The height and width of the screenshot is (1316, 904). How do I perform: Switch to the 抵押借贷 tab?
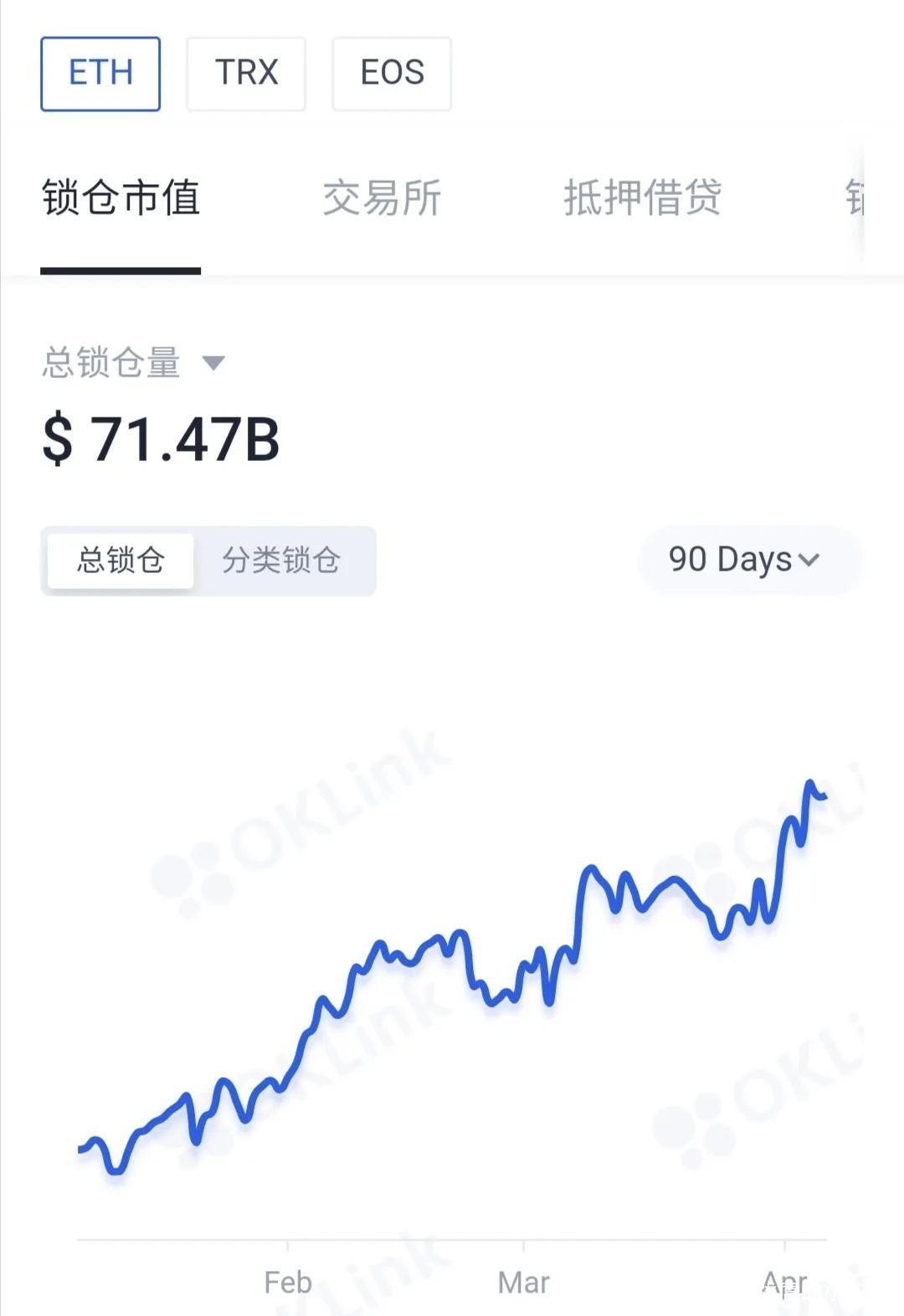(642, 199)
